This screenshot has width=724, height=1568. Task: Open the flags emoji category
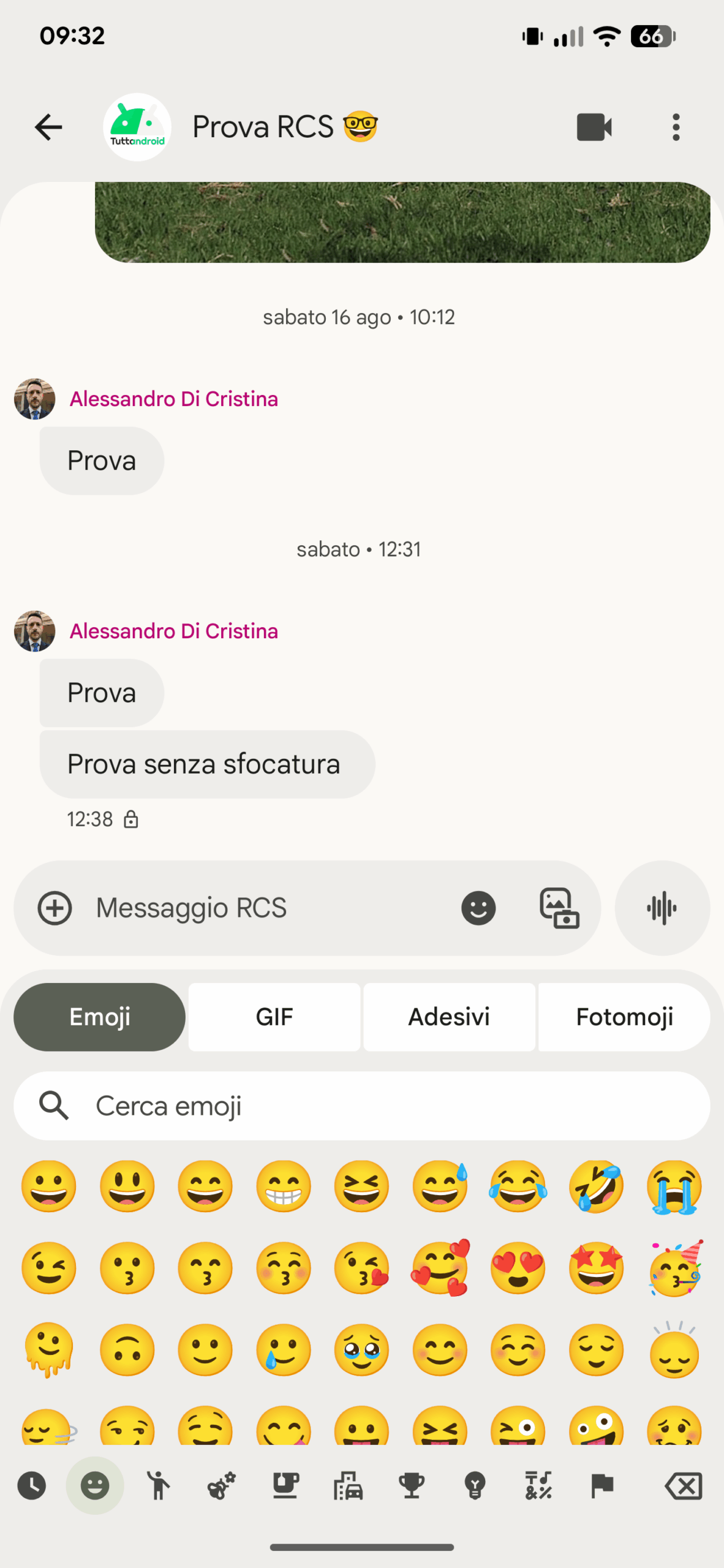602,1486
